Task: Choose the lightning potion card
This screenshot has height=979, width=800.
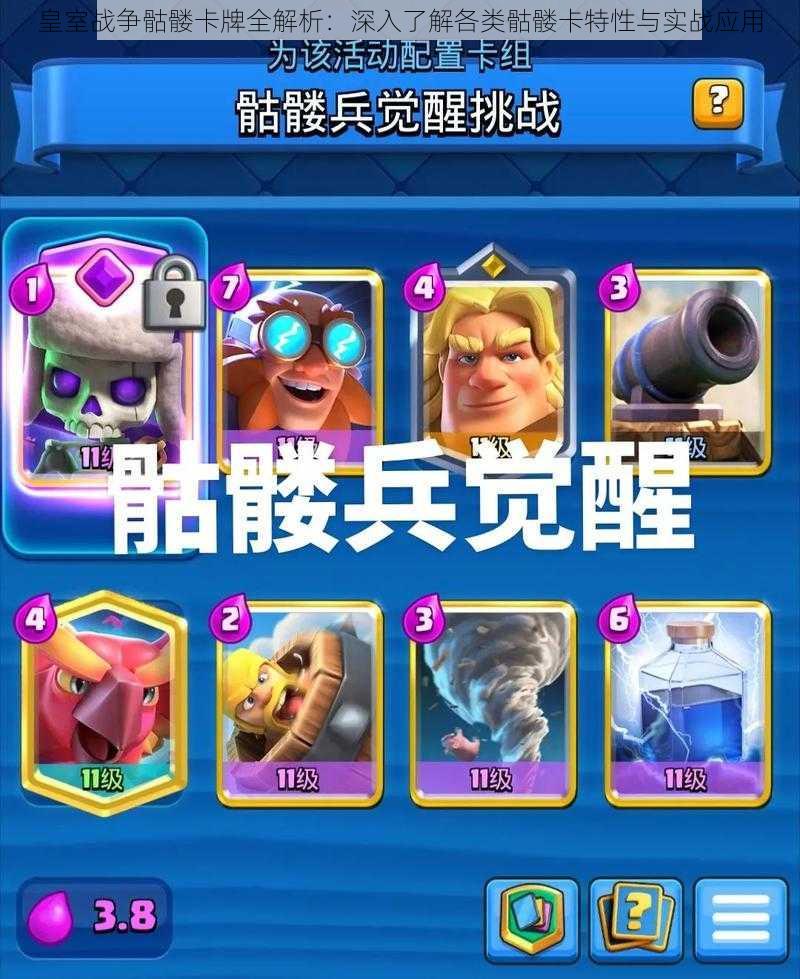Action: point(687,702)
